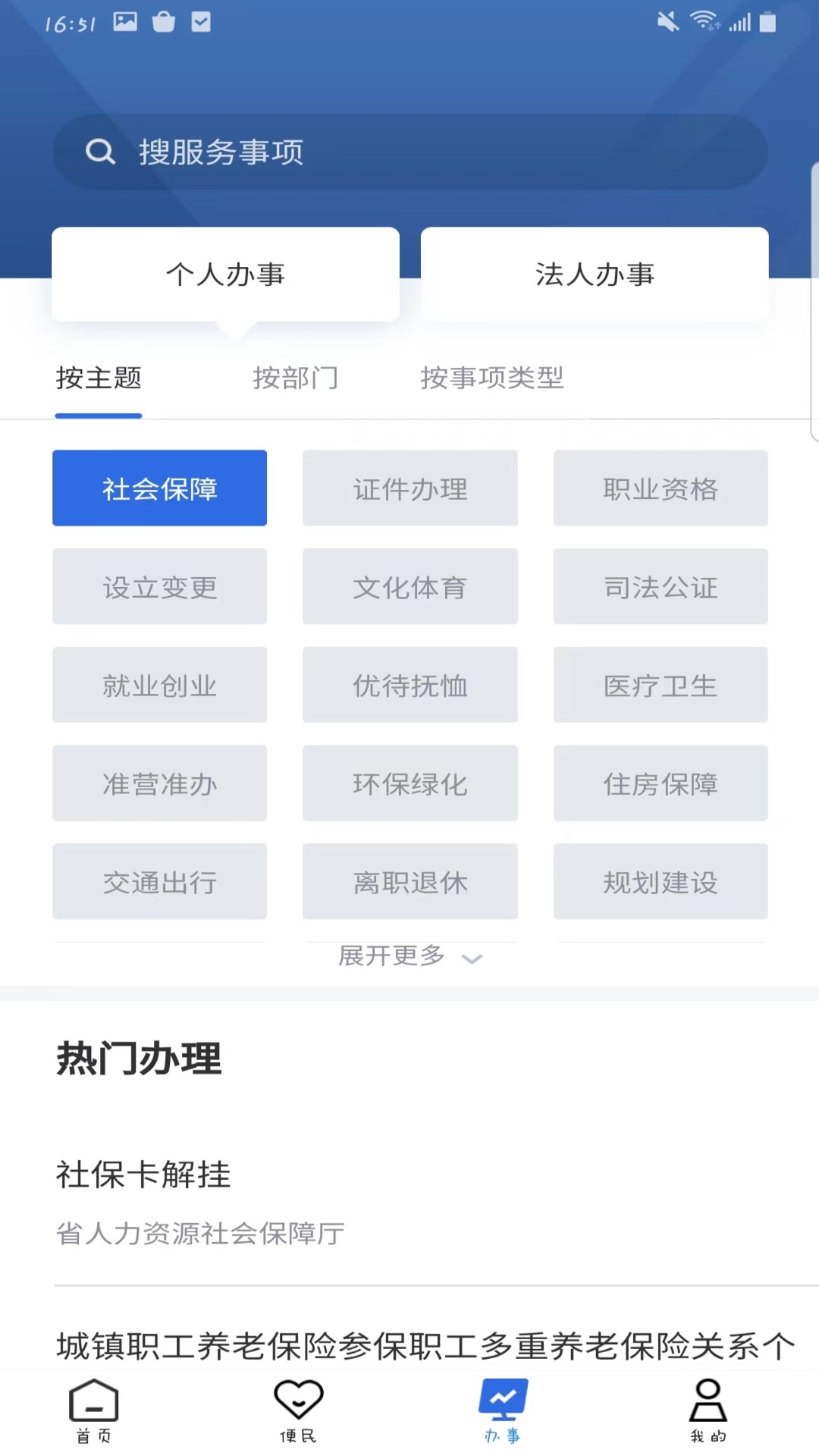819x1456 pixels.
Task: Tap the Wi-Fi status icon
Action: coord(705,21)
